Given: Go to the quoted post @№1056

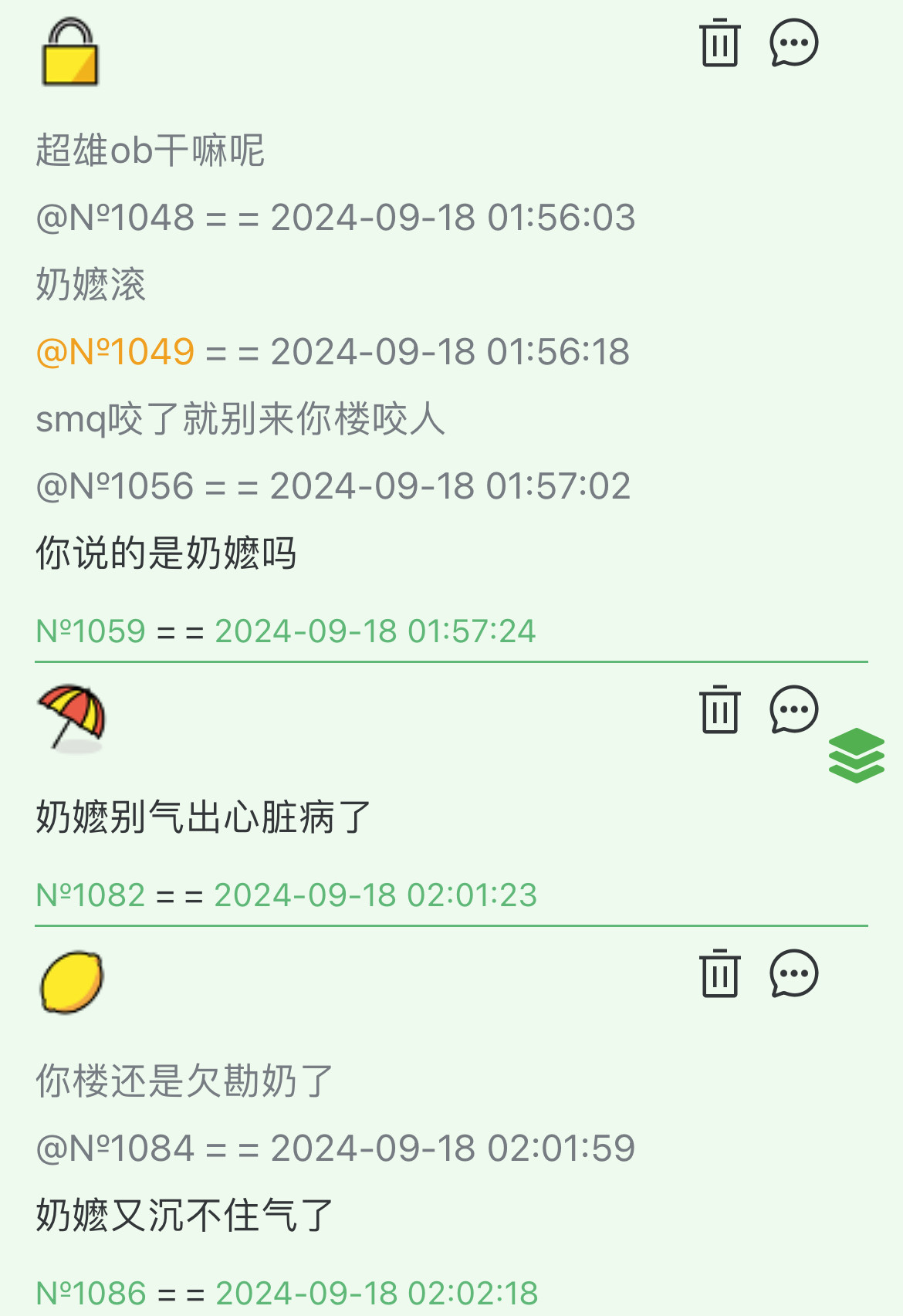Looking at the screenshot, I should click(x=115, y=486).
